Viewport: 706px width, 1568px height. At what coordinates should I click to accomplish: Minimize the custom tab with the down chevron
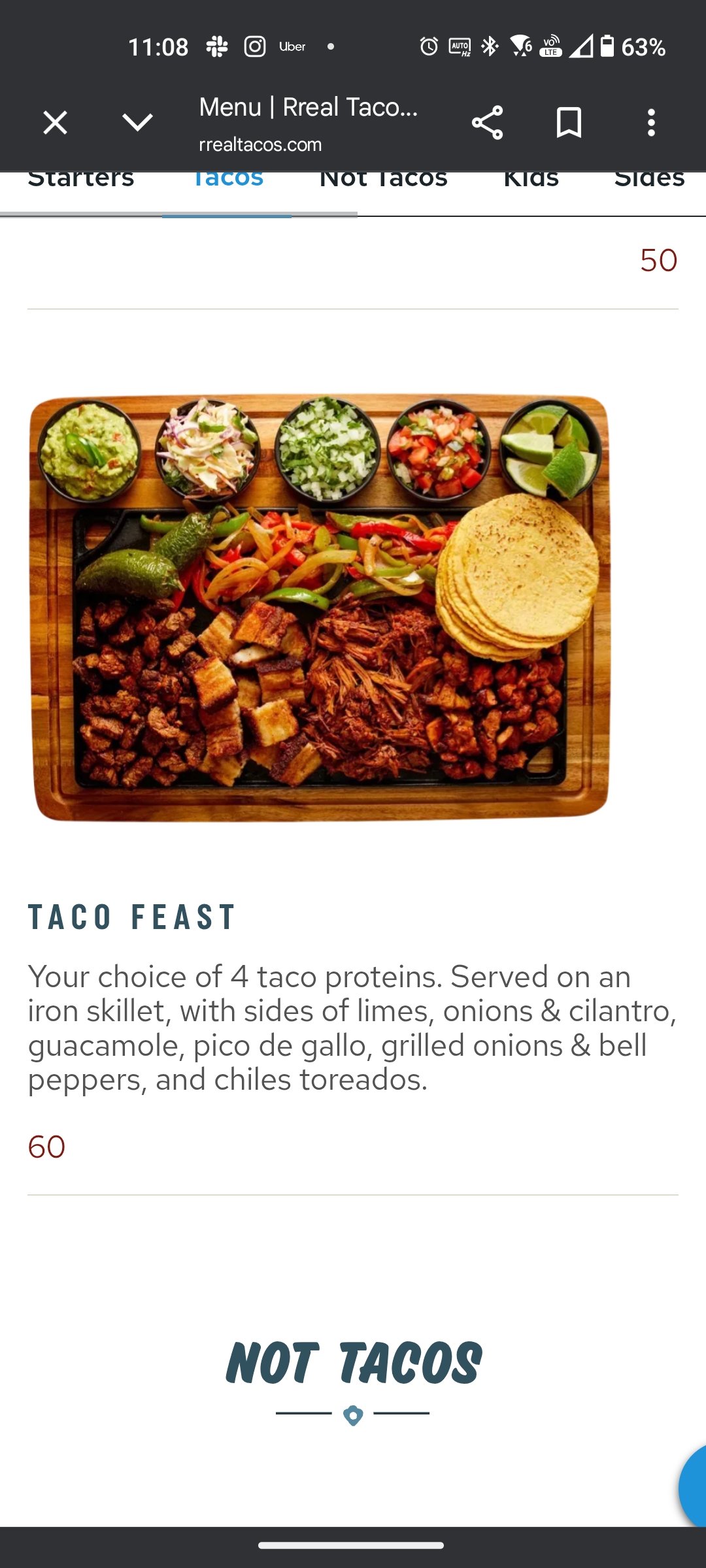pyautogui.click(x=137, y=122)
